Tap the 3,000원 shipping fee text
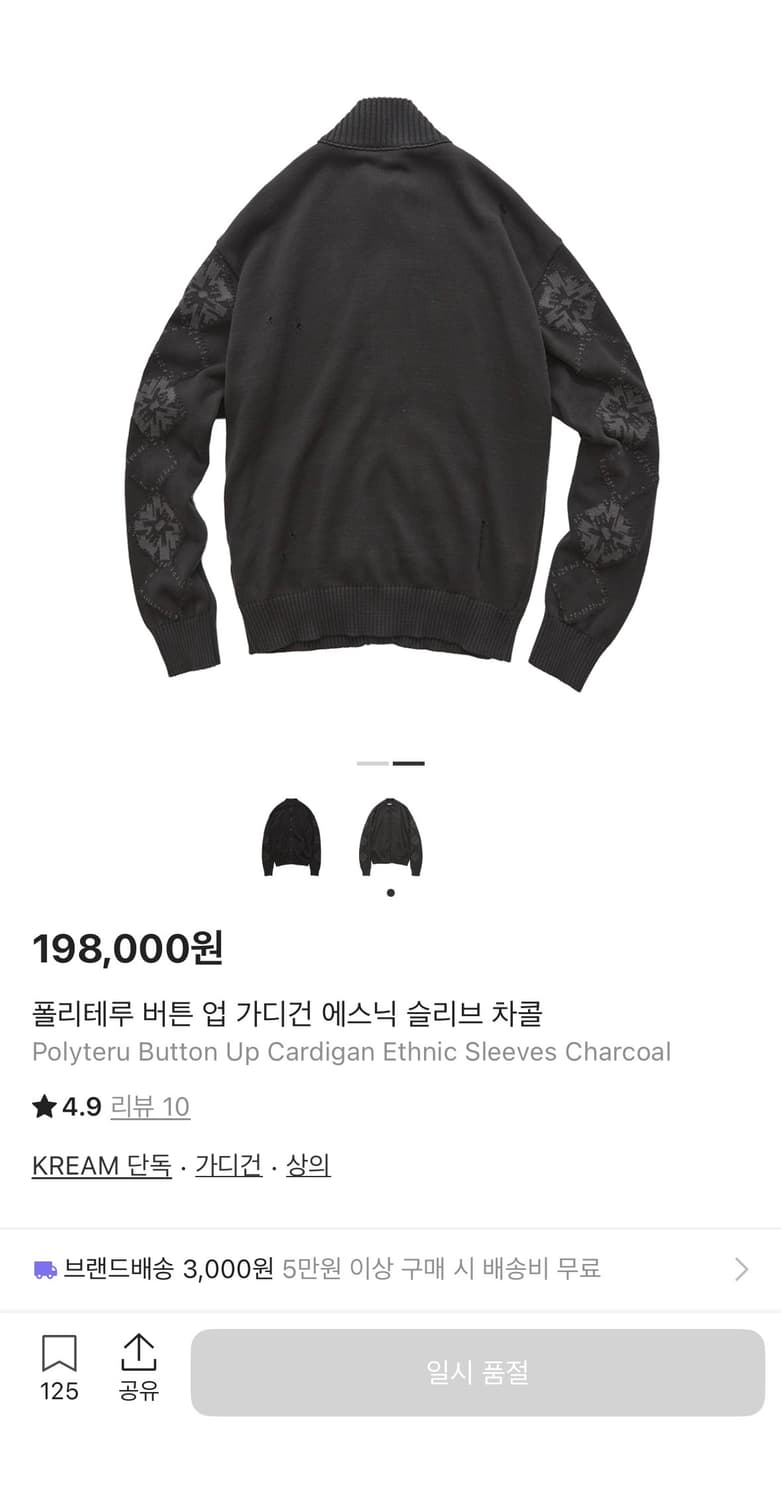This screenshot has height=1500, width=781. [x=225, y=1268]
